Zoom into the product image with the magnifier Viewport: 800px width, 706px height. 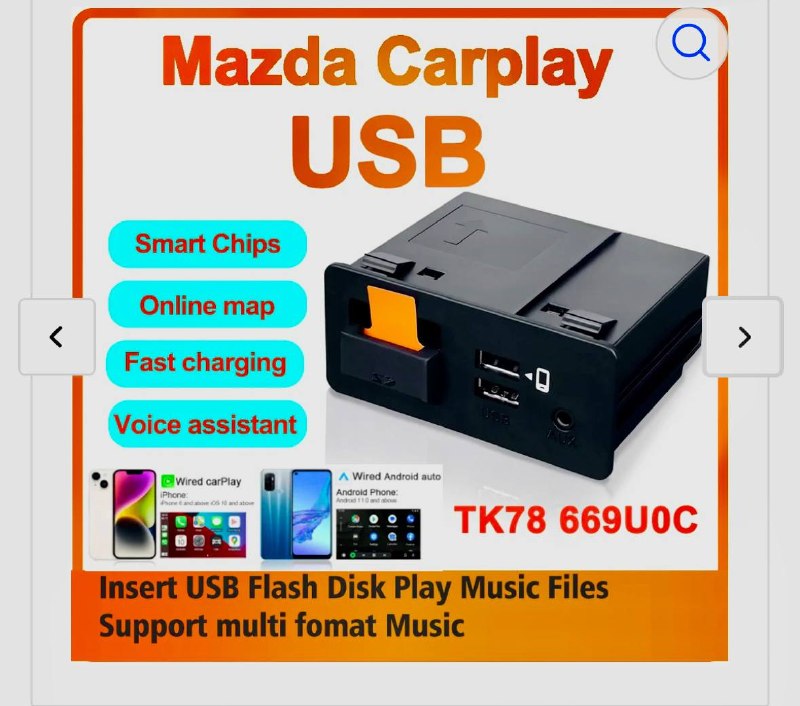690,43
